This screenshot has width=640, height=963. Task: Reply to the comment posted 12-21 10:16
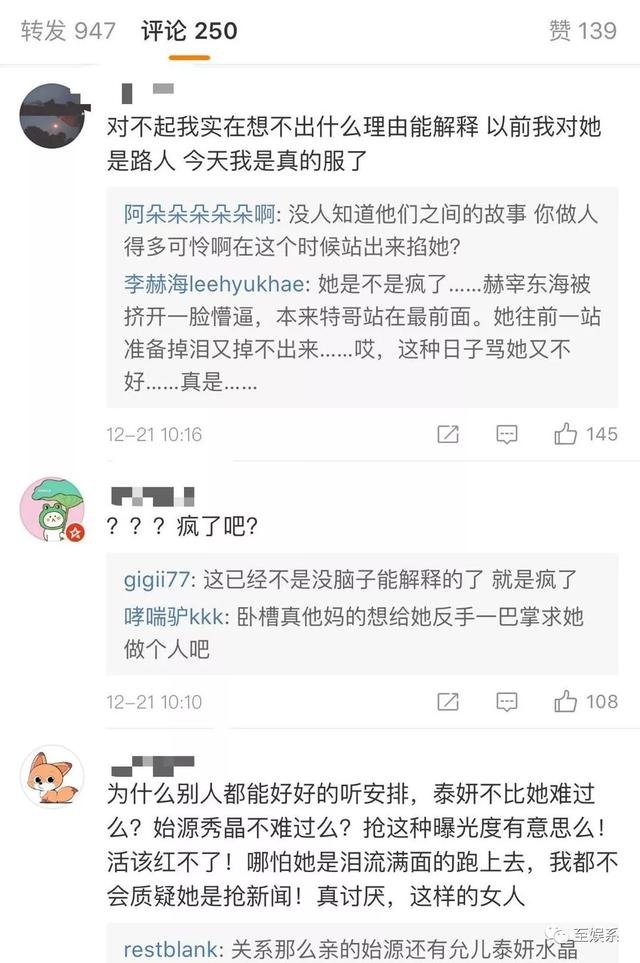tap(507, 434)
